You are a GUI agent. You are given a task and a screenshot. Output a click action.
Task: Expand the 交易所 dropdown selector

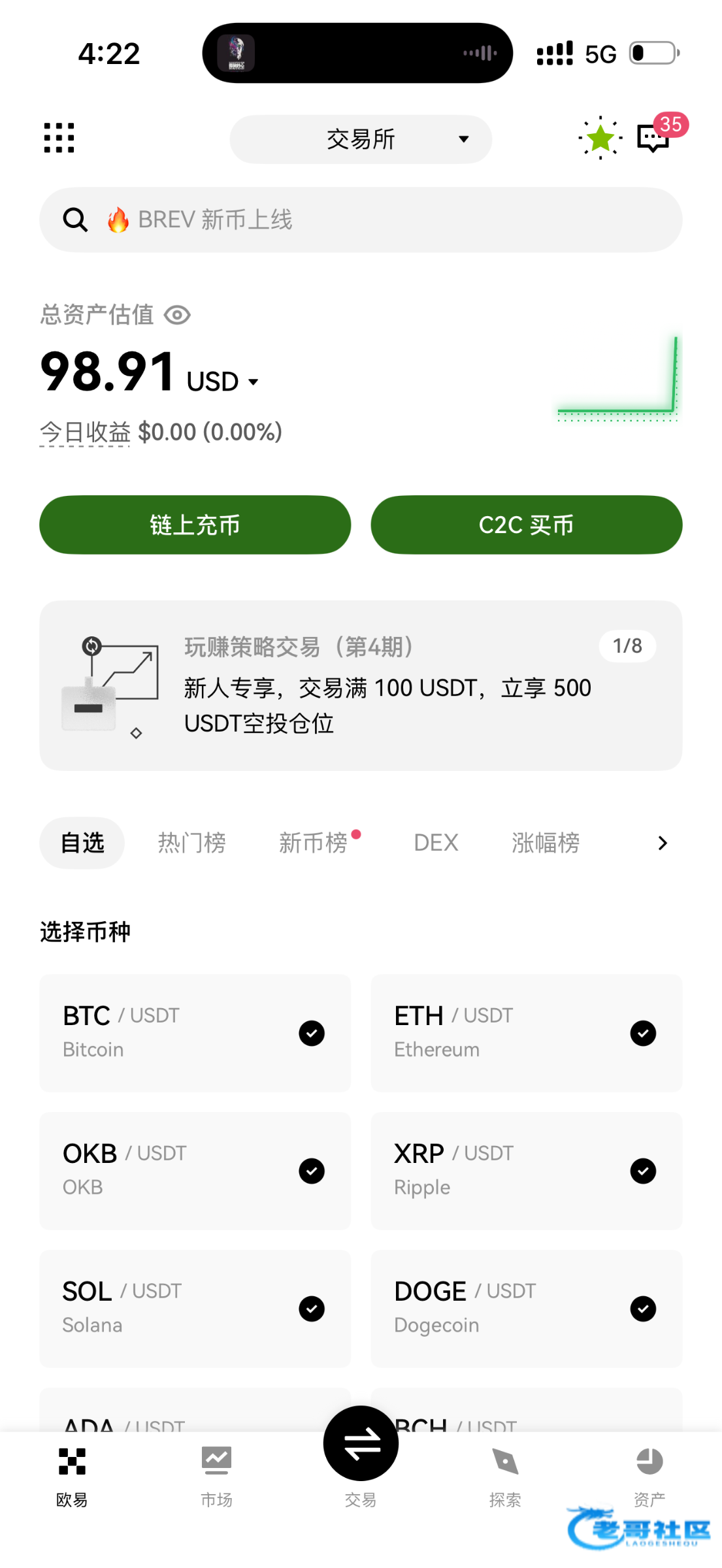[x=361, y=139]
